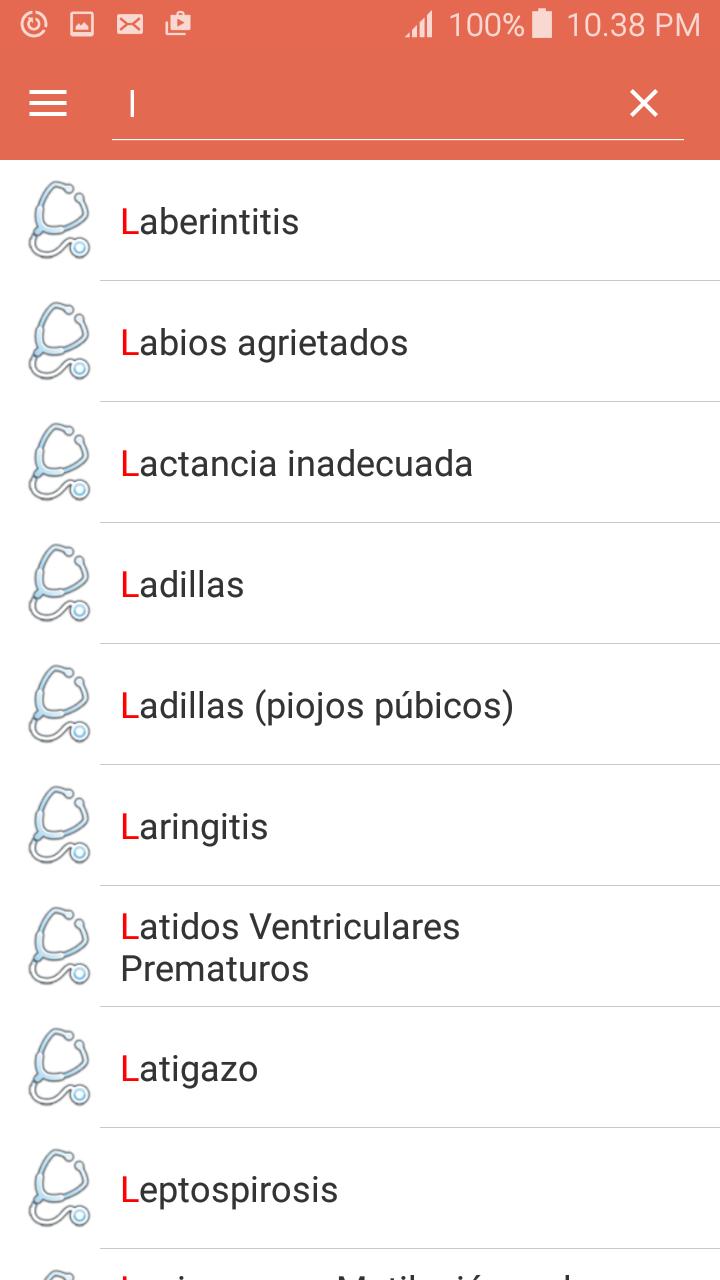The width and height of the screenshot is (720, 1280).
Task: Clear the search text with X
Action: point(644,103)
